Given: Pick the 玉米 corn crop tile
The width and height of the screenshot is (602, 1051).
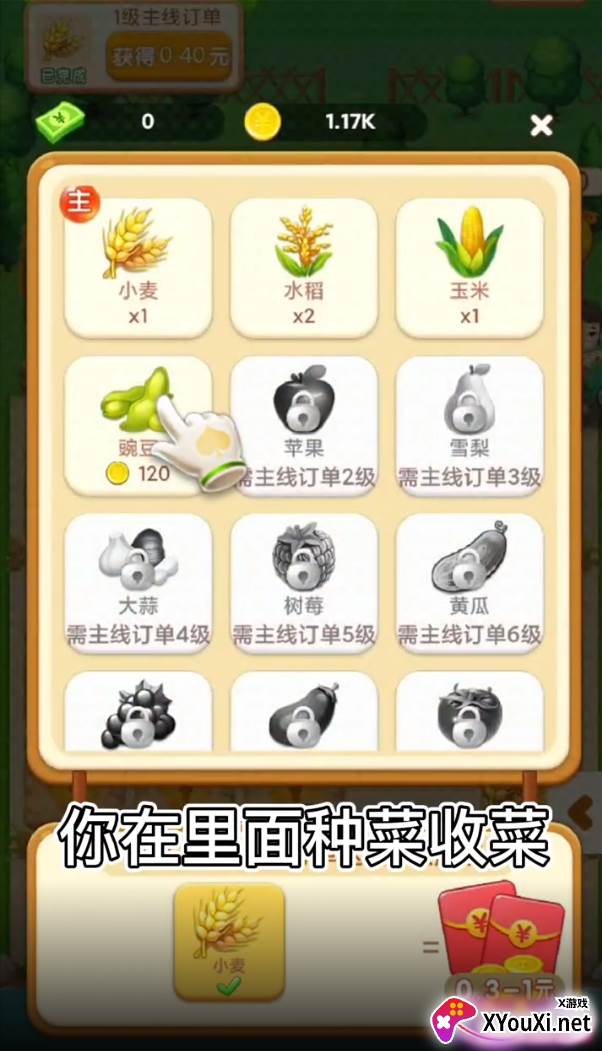Looking at the screenshot, I should tap(469, 268).
